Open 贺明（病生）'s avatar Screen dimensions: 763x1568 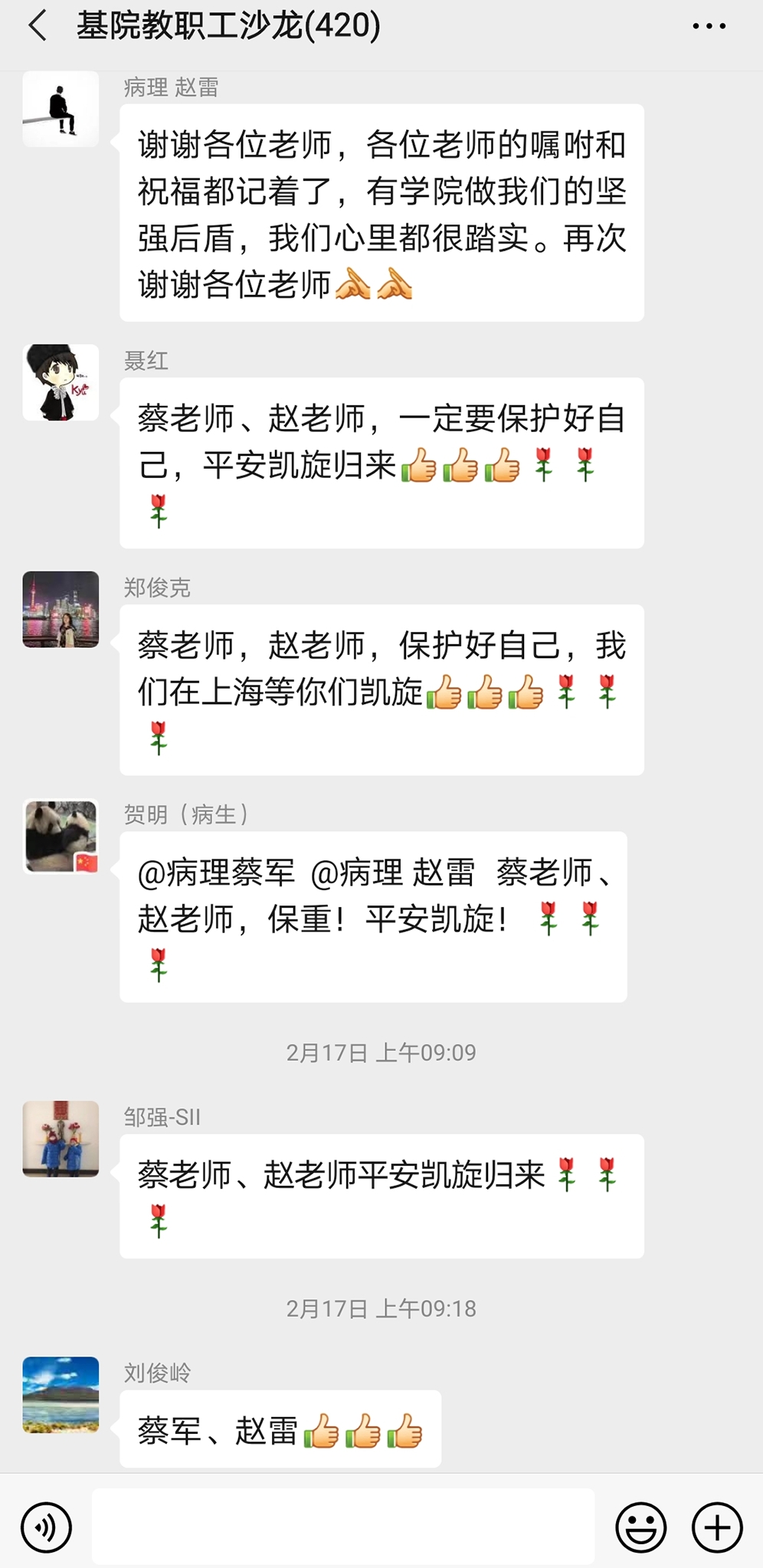(61, 836)
